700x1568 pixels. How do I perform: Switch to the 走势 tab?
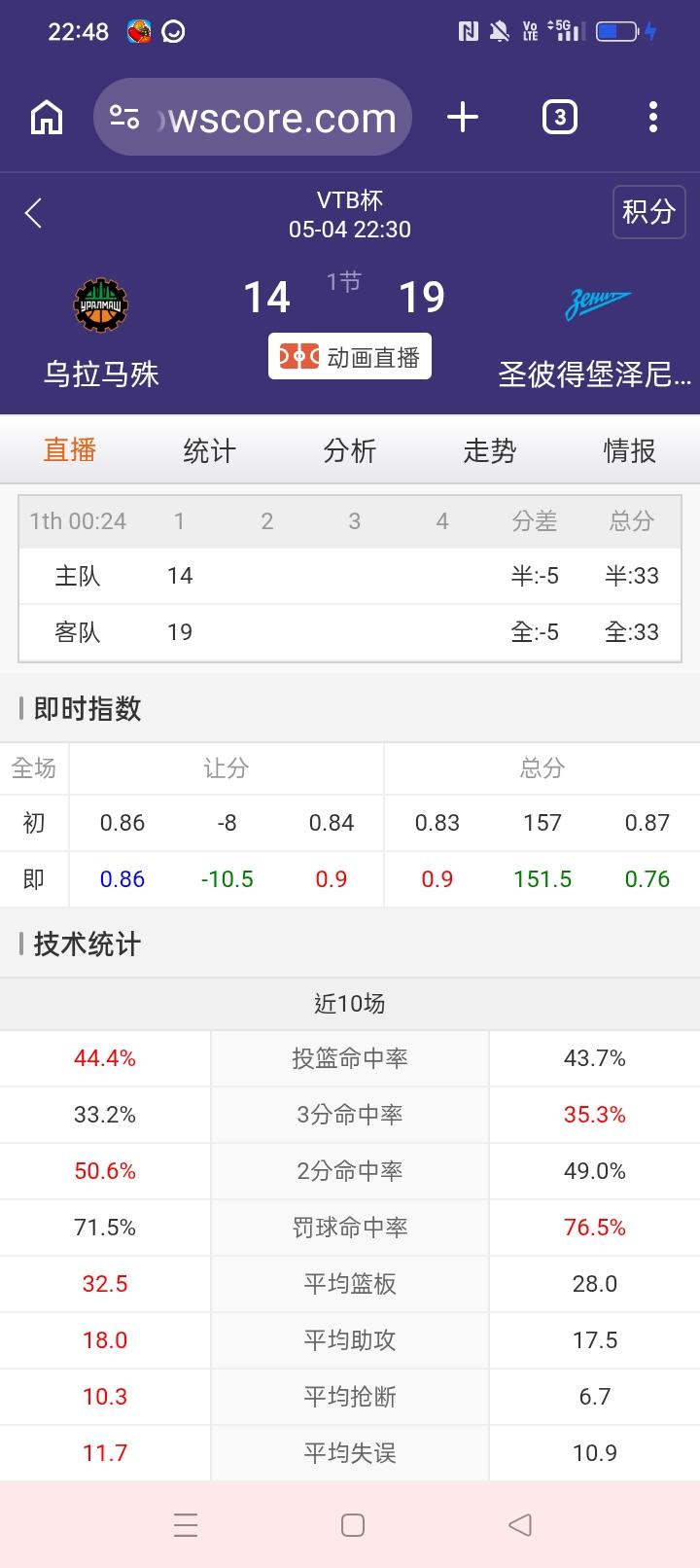(490, 450)
